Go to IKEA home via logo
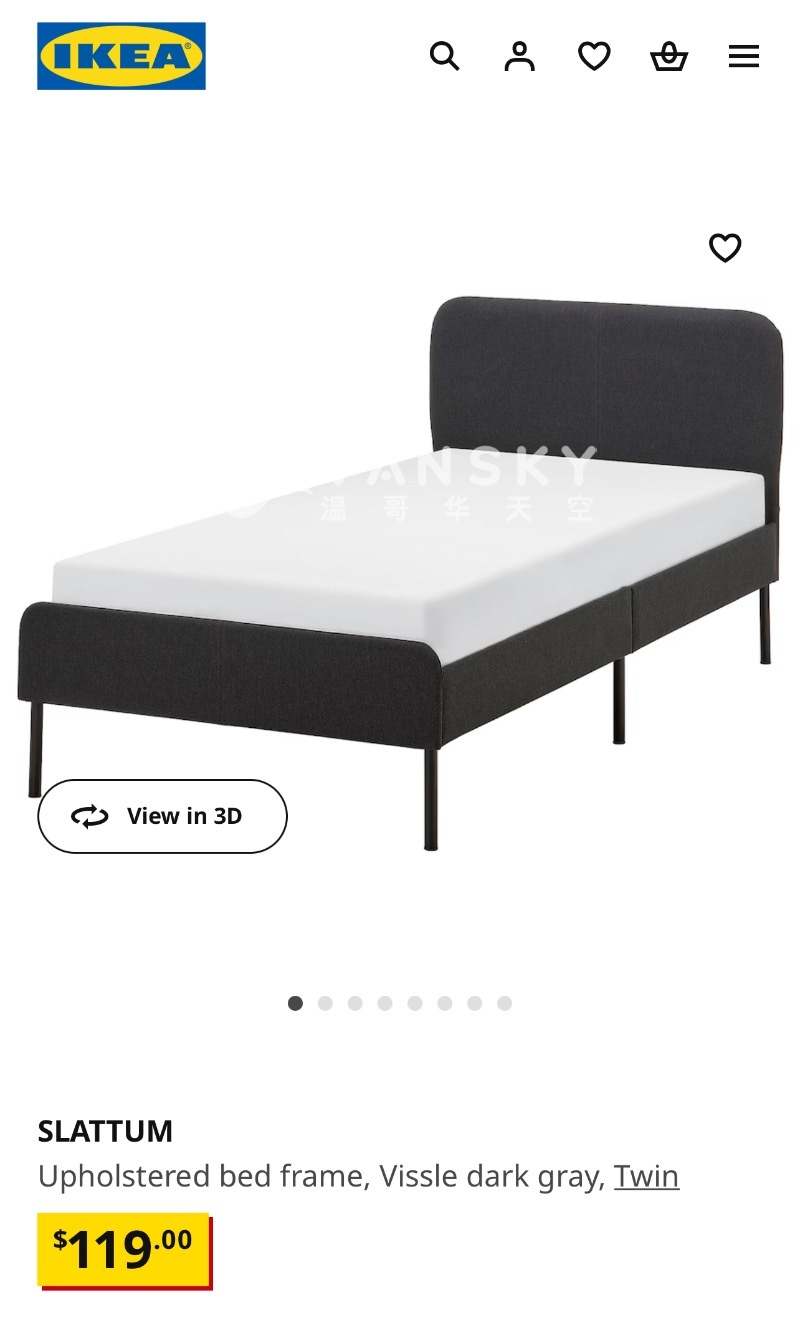 [x=121, y=56]
